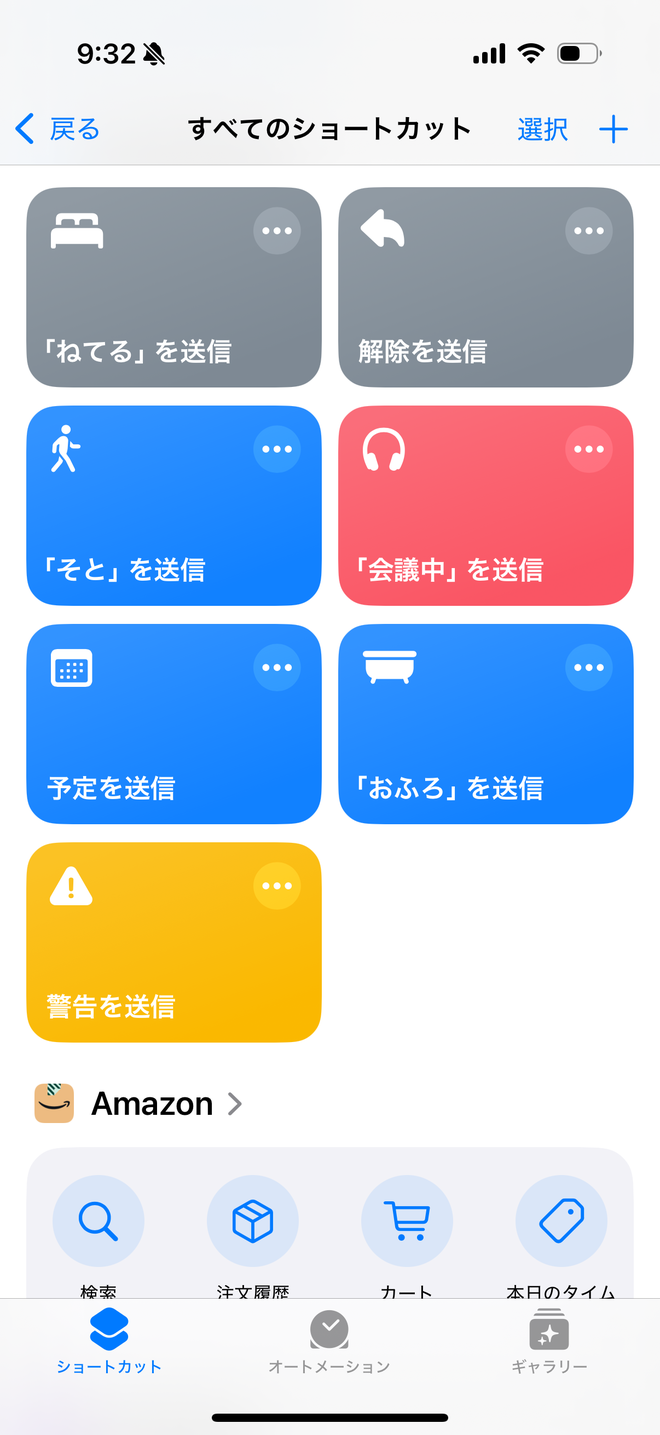
Task: Edit 解除を送信 via its three-dot icon
Action: pos(589,231)
